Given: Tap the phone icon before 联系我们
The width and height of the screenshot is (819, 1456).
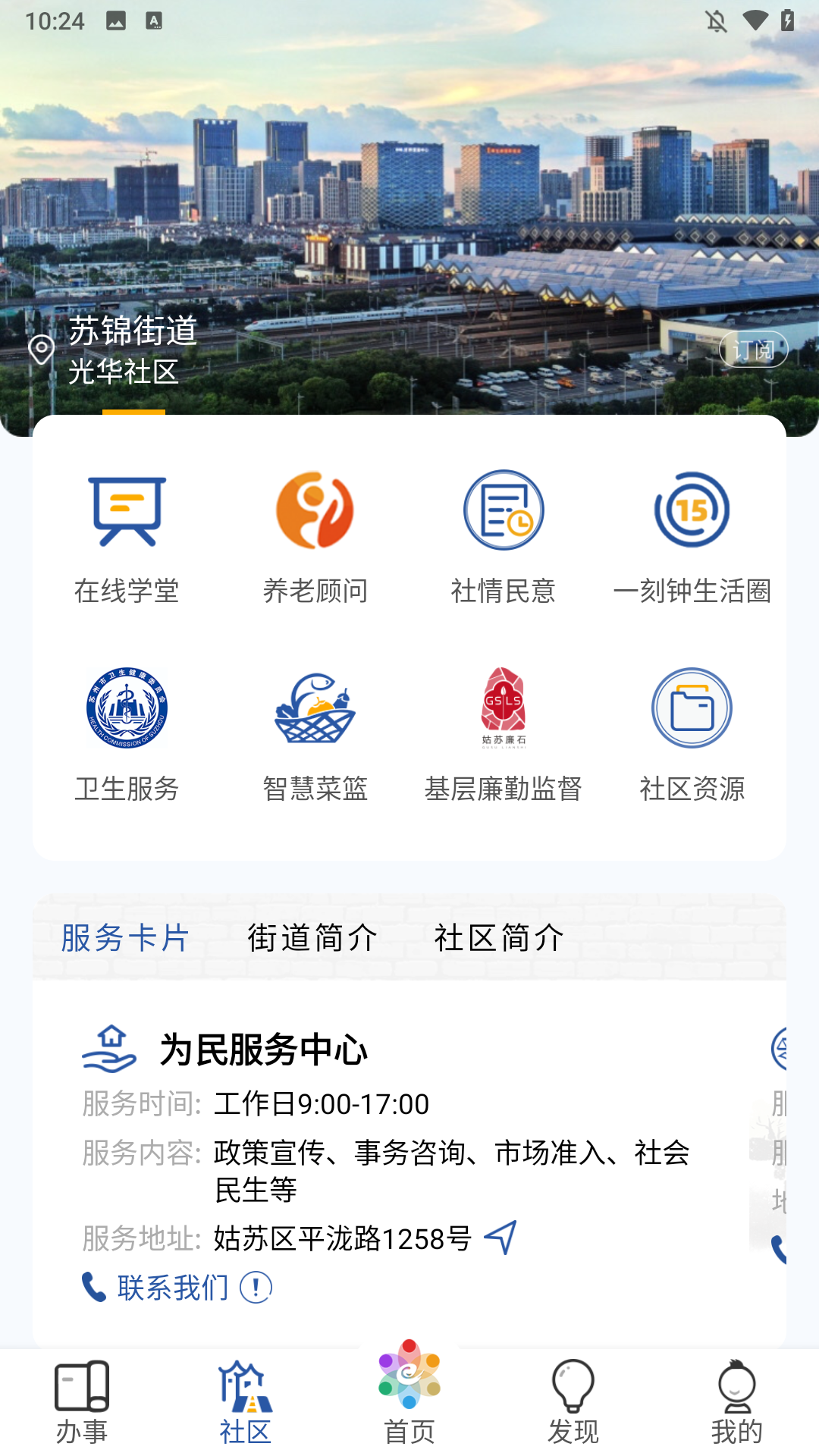Looking at the screenshot, I should pyautogui.click(x=93, y=1286).
